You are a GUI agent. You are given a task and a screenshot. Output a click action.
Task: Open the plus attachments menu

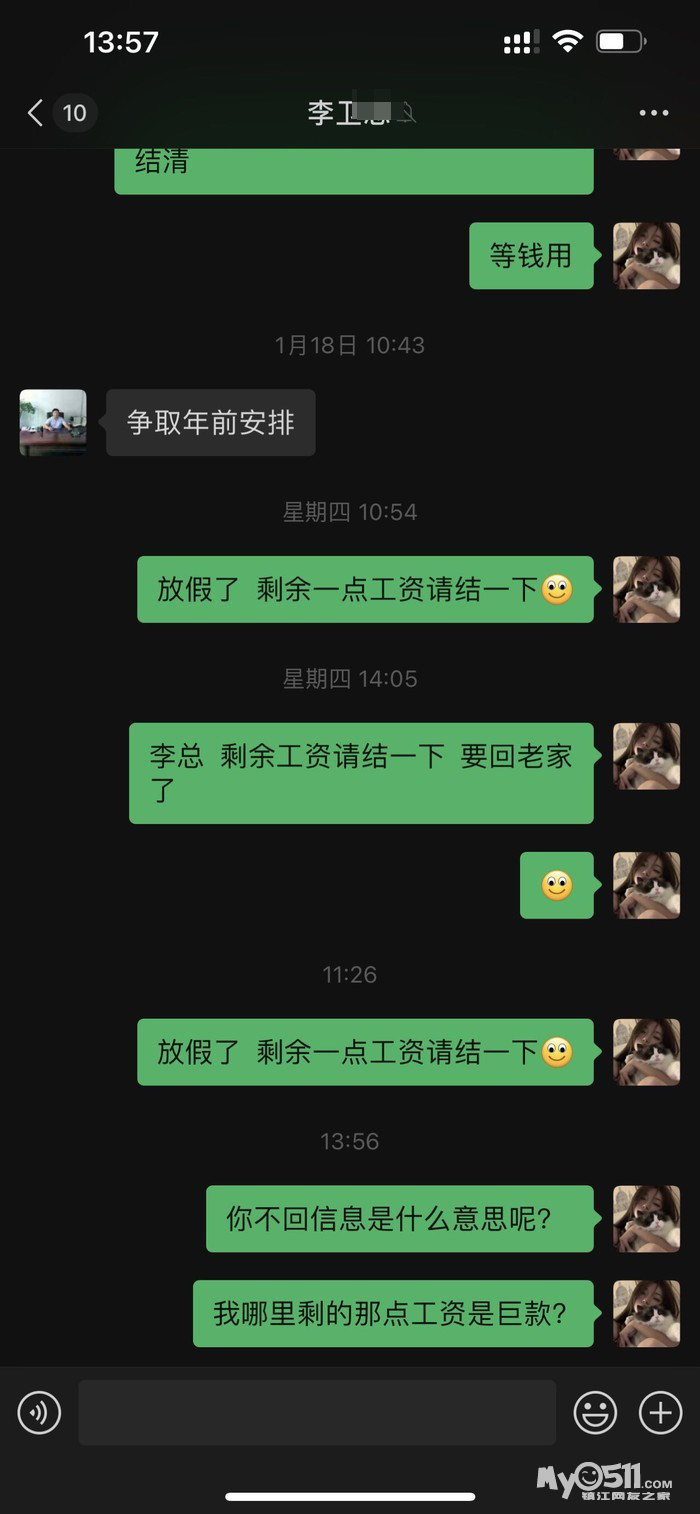coord(660,1413)
